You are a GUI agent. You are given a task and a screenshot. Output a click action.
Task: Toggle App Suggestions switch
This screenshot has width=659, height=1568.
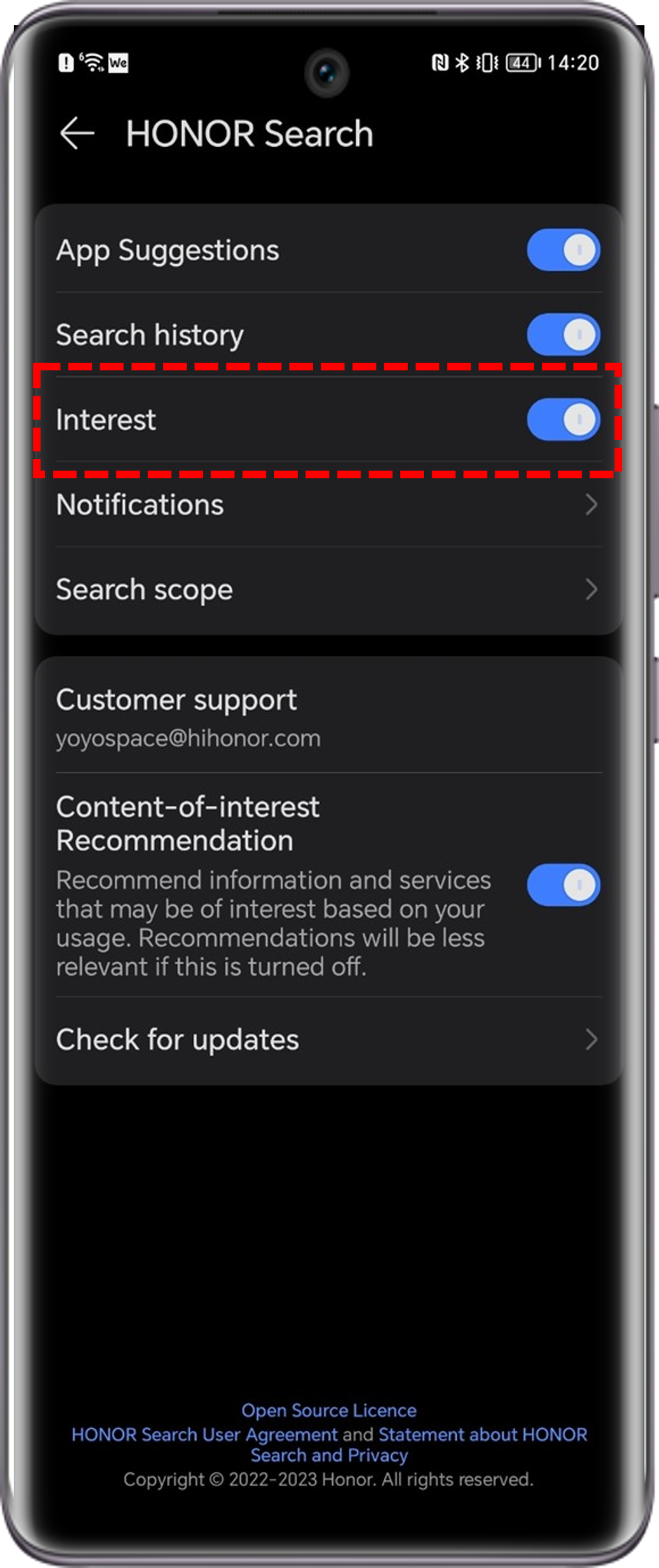coord(563,250)
